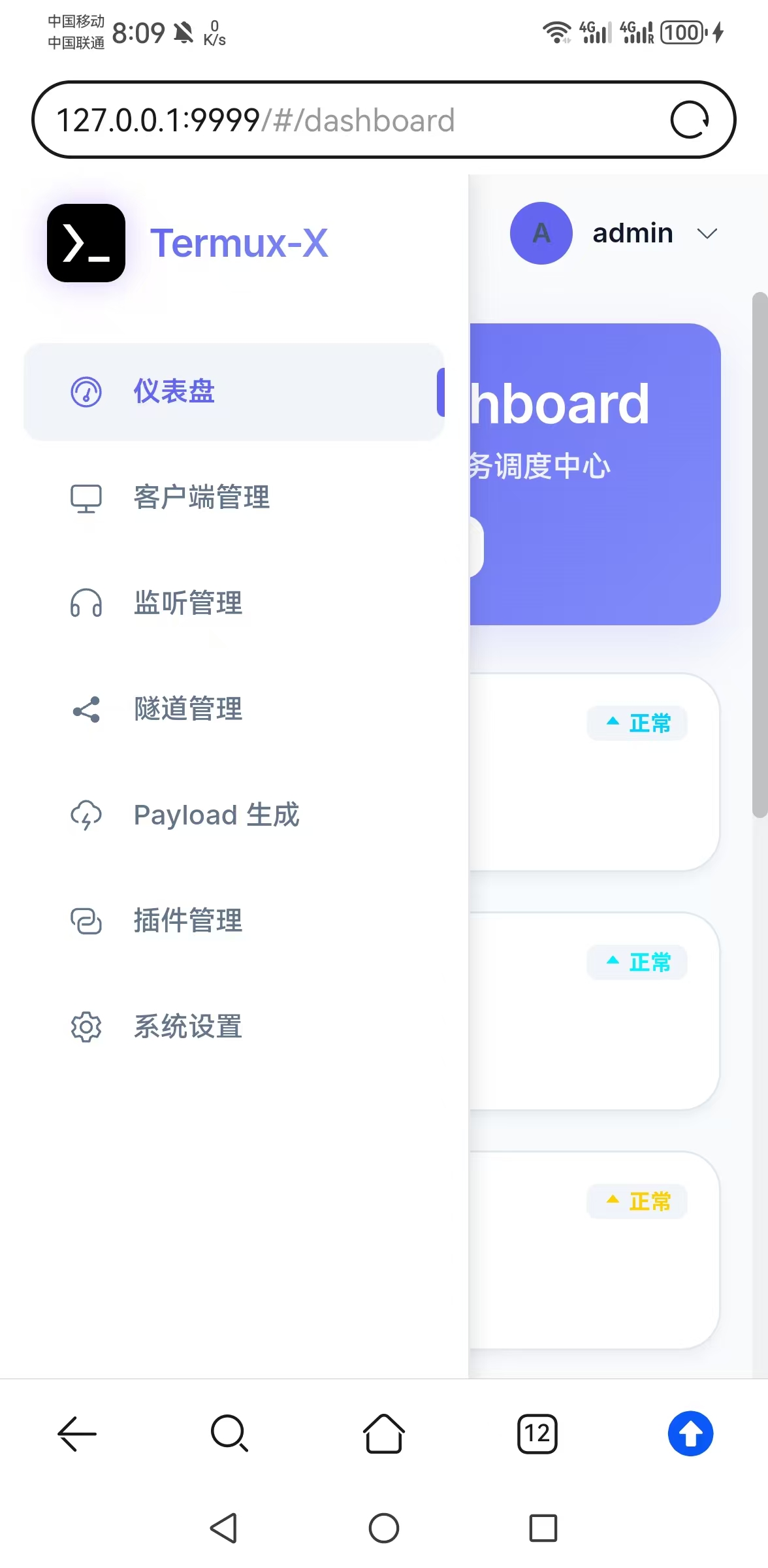Open the 仪表盘 dashboard menu item
The width and height of the screenshot is (768, 1568).
pos(174,392)
